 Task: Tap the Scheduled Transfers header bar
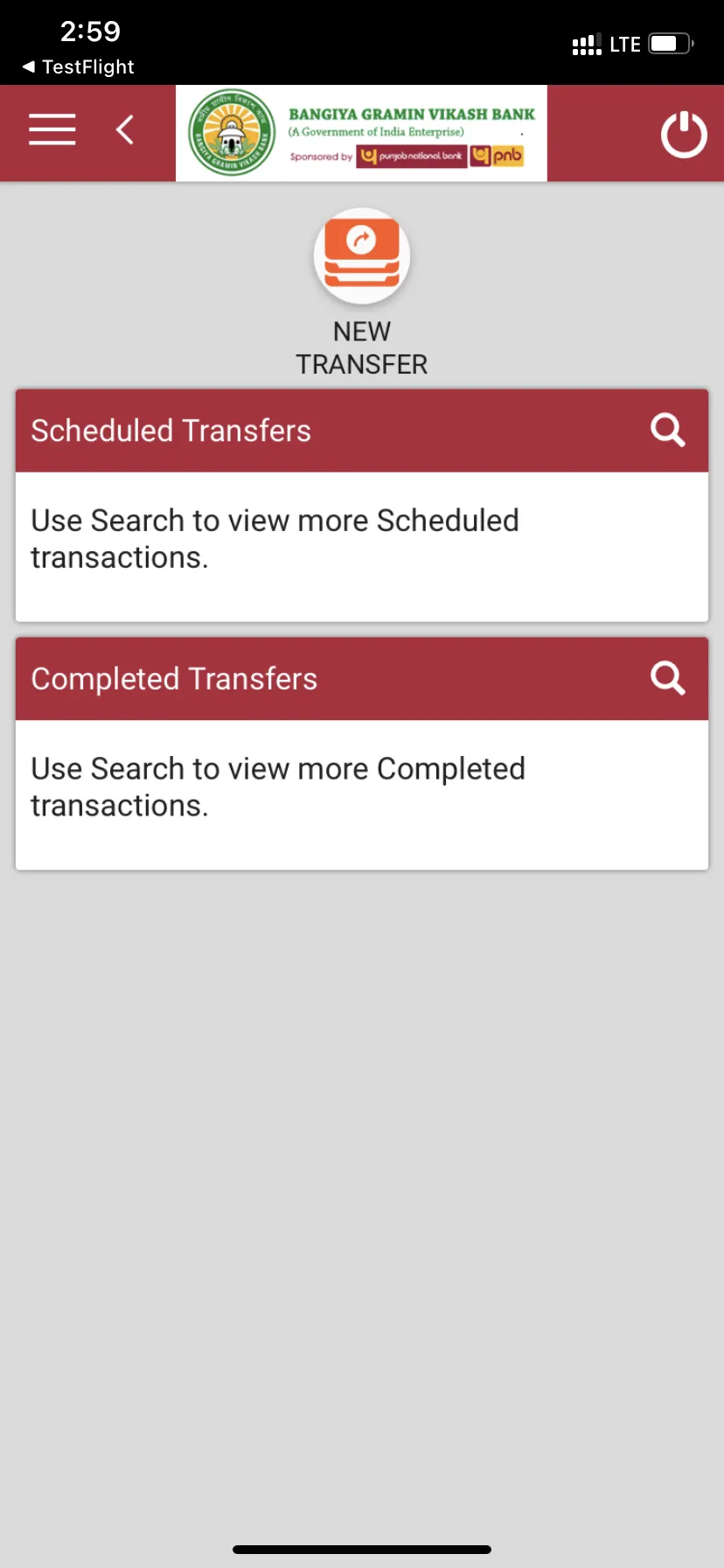[x=262, y=430]
